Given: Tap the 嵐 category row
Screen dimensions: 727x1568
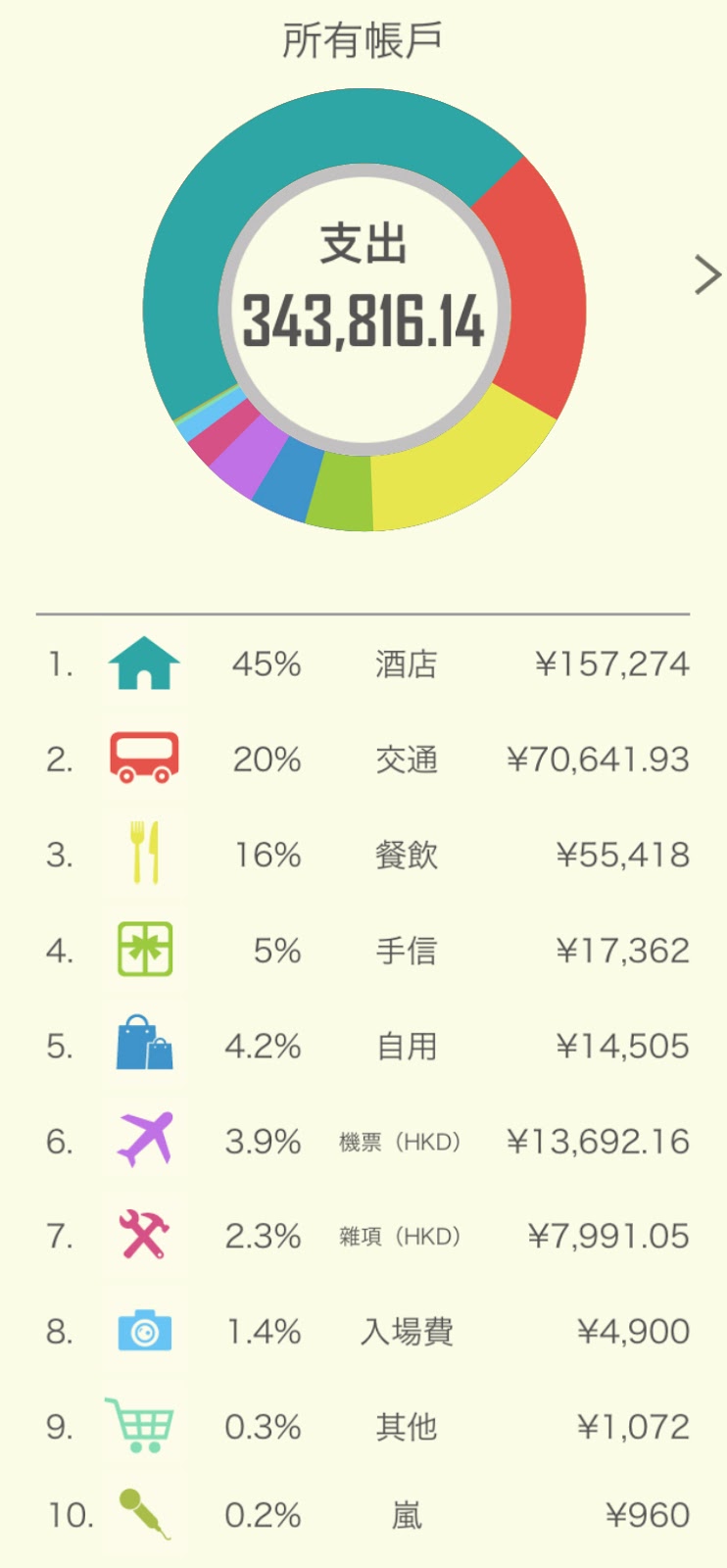Looking at the screenshot, I should [405, 1516].
